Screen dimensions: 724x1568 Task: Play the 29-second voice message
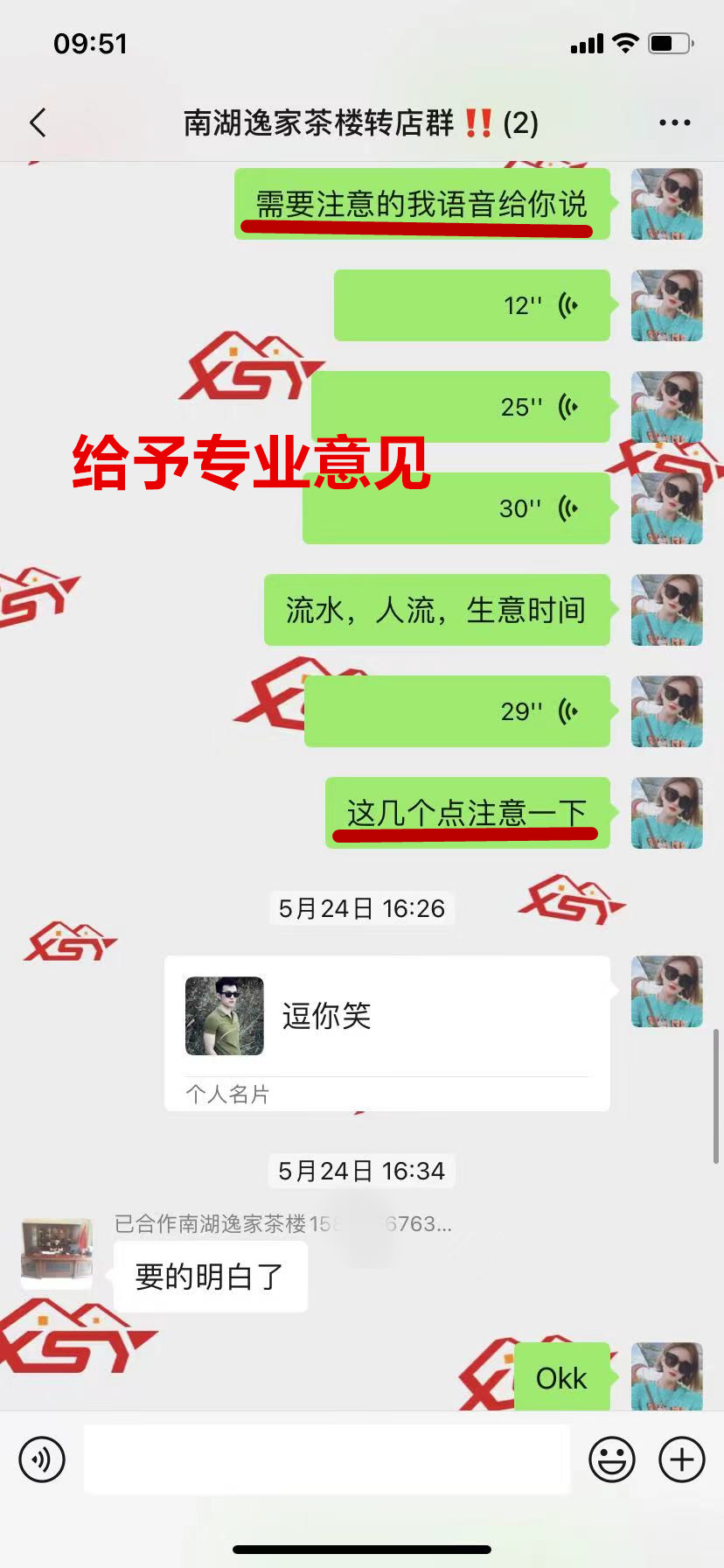coord(457,711)
